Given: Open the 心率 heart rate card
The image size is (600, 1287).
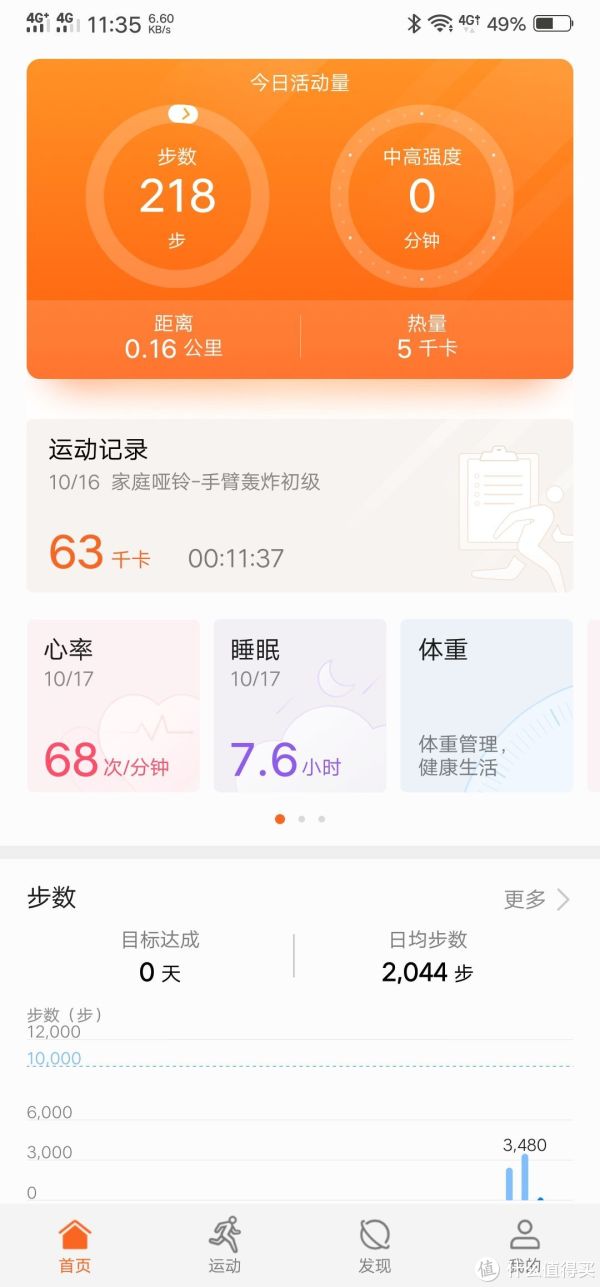Looking at the screenshot, I should pos(113,705).
